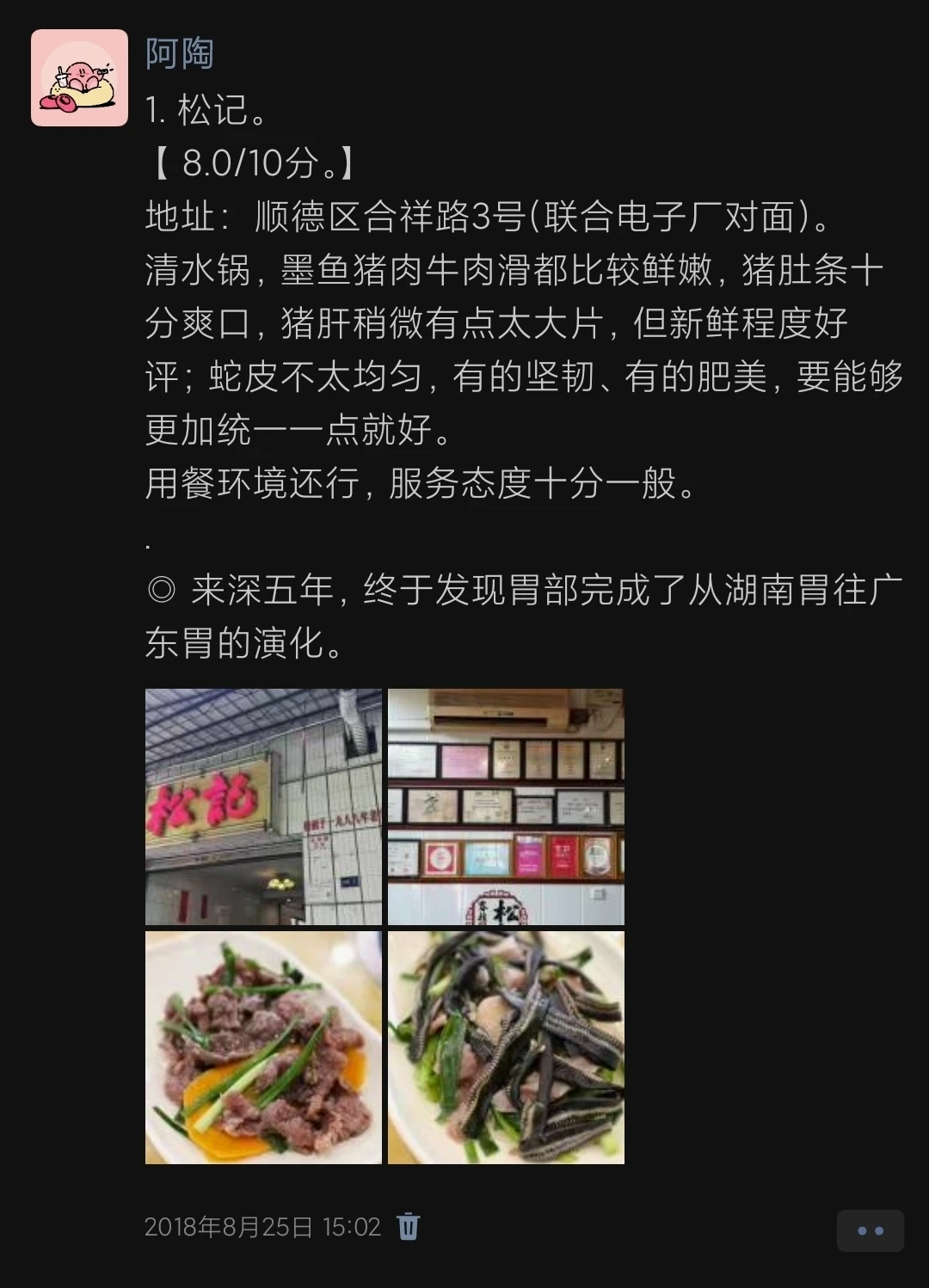
Task: Delete this post with the trash icon
Action: [x=409, y=1226]
